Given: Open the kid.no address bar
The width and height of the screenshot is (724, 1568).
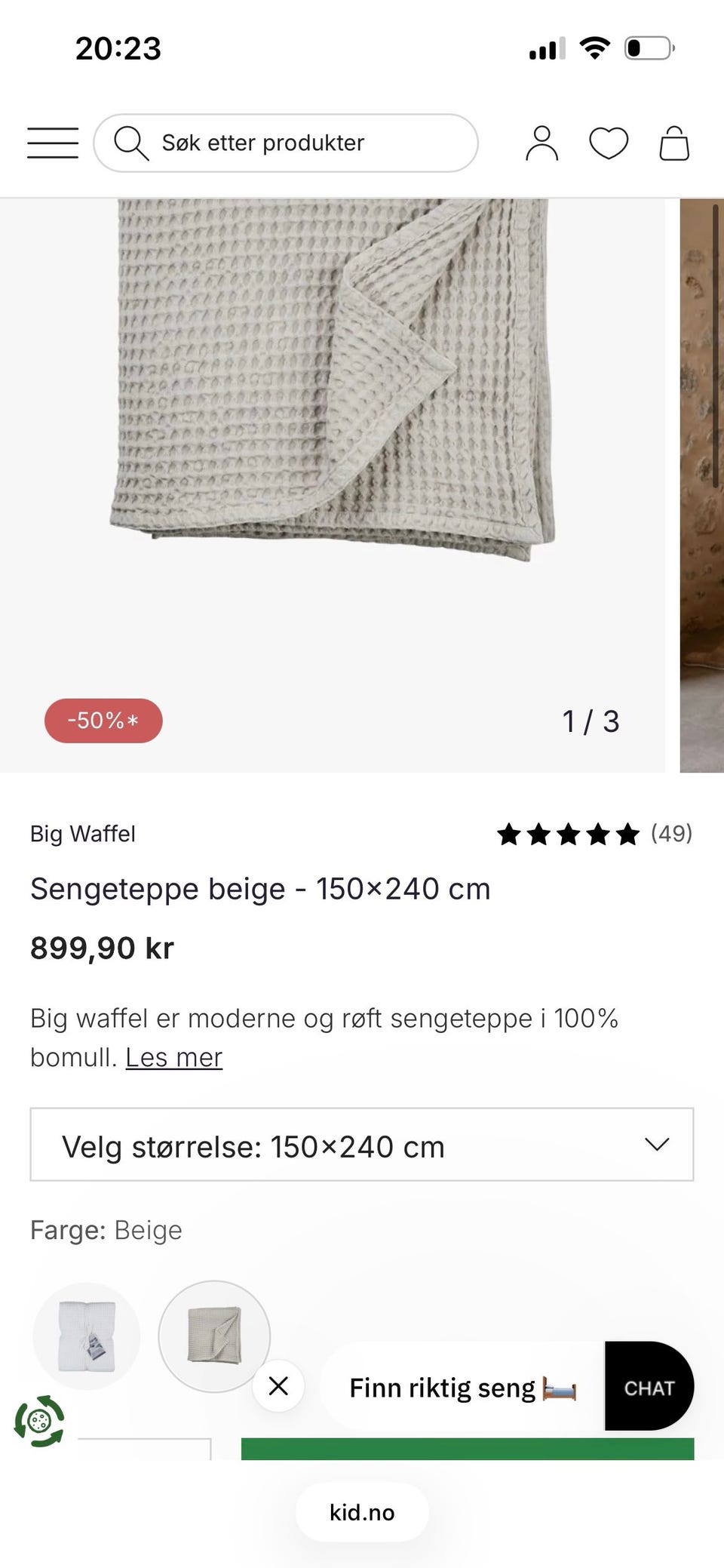Looking at the screenshot, I should (x=362, y=1512).
